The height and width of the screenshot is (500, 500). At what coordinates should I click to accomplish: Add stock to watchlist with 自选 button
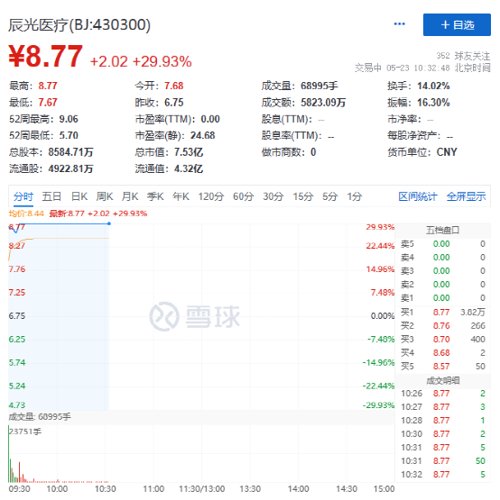click(457, 25)
